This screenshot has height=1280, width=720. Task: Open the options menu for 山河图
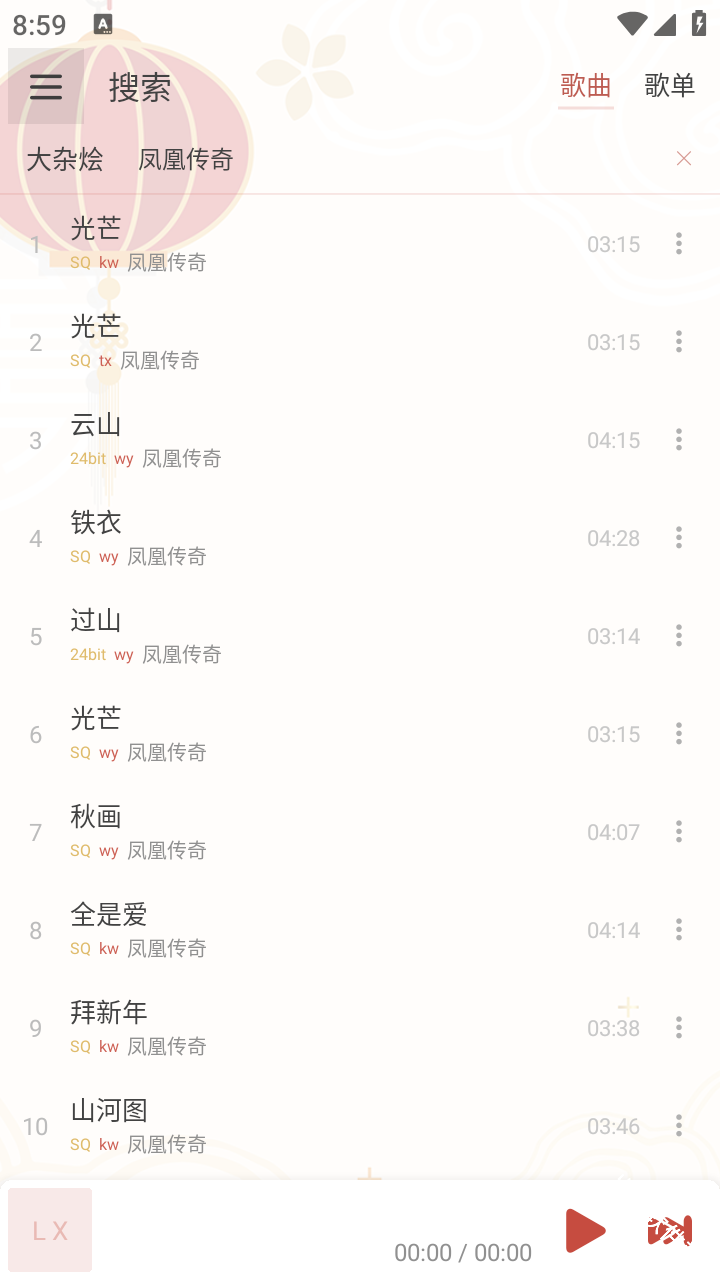678,1125
